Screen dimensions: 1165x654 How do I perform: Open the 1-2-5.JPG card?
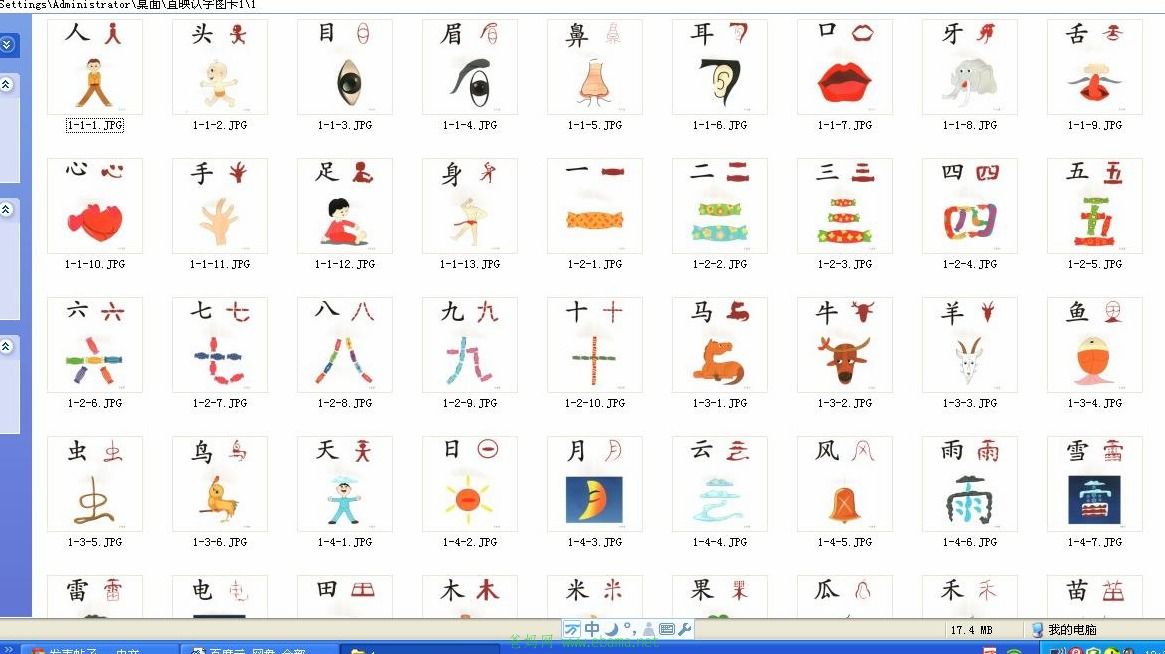point(1094,206)
